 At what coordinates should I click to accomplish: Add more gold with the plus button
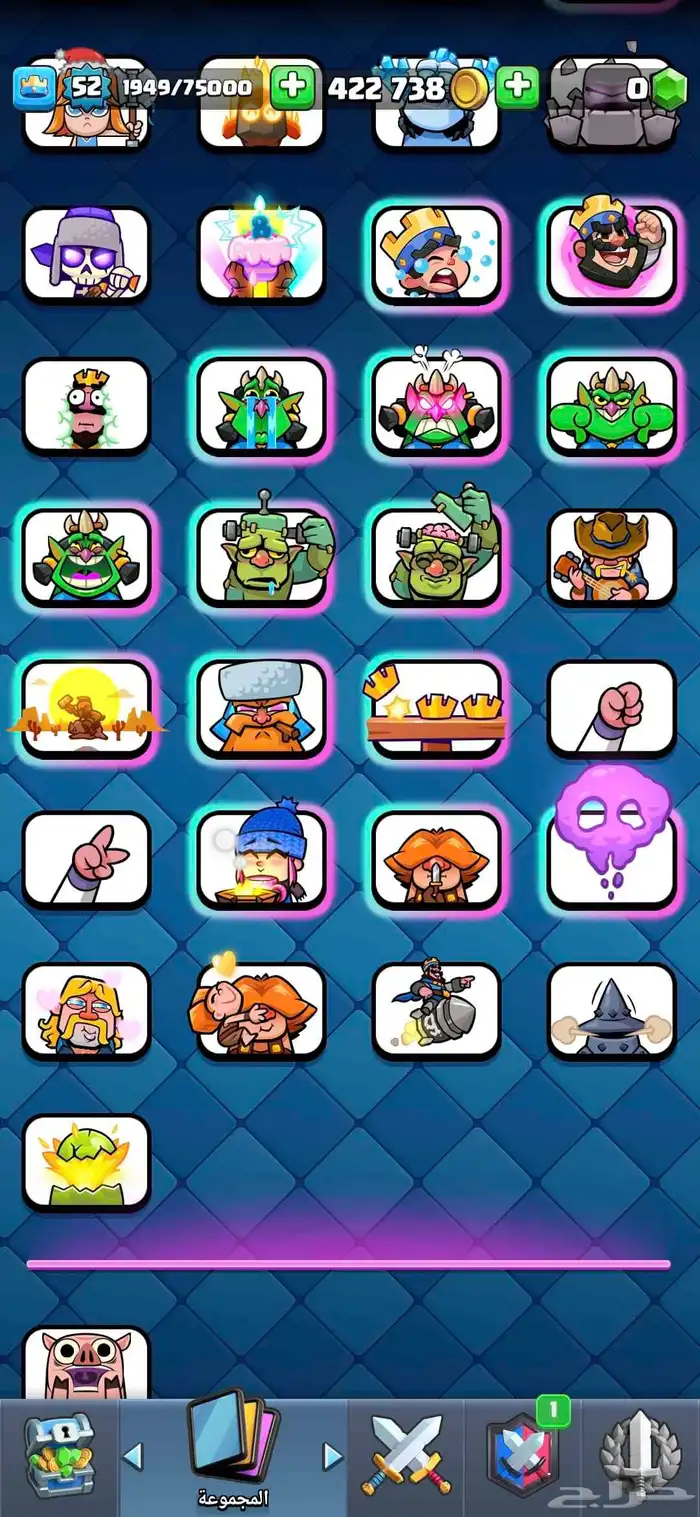pyautogui.click(x=517, y=88)
